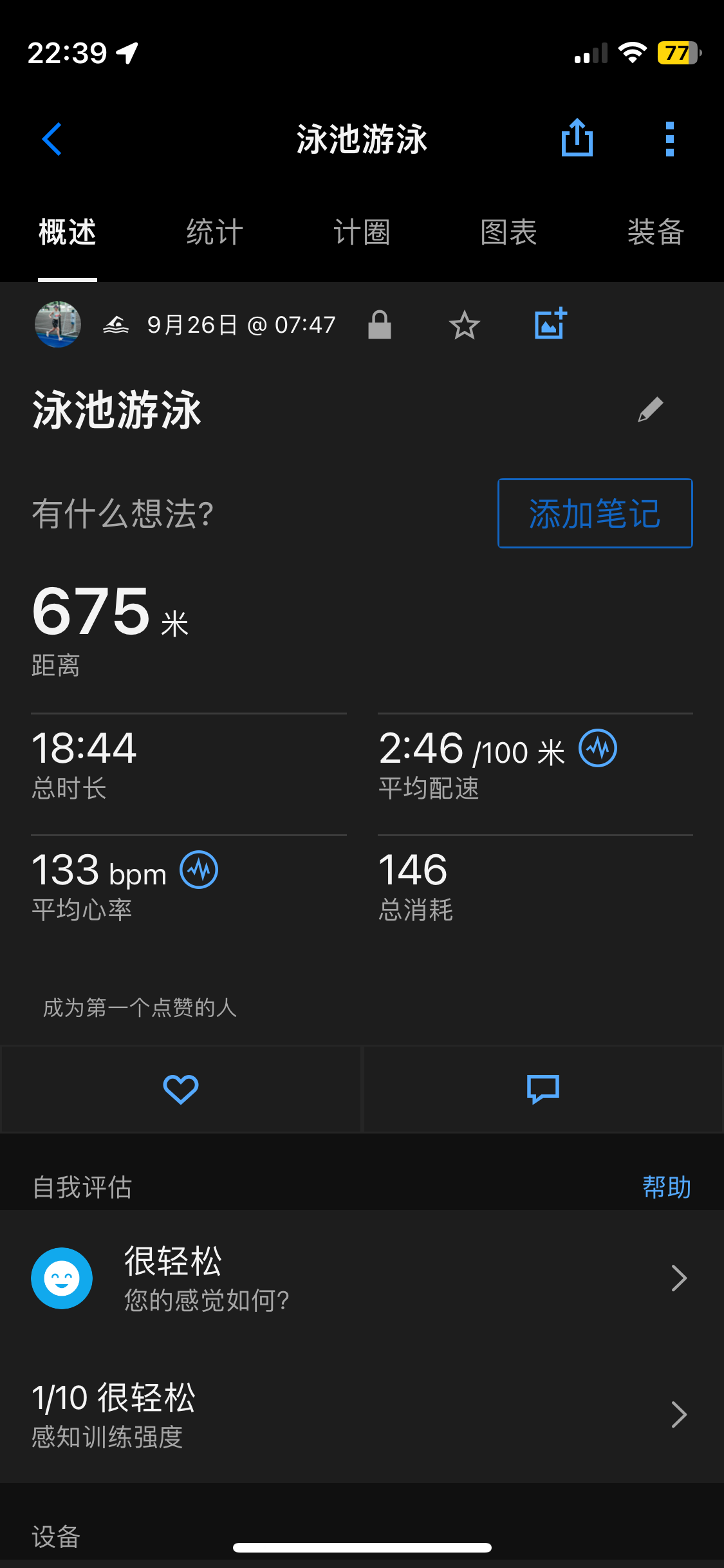The image size is (724, 1568).
Task: Star this swim as favorite
Action: (x=463, y=325)
